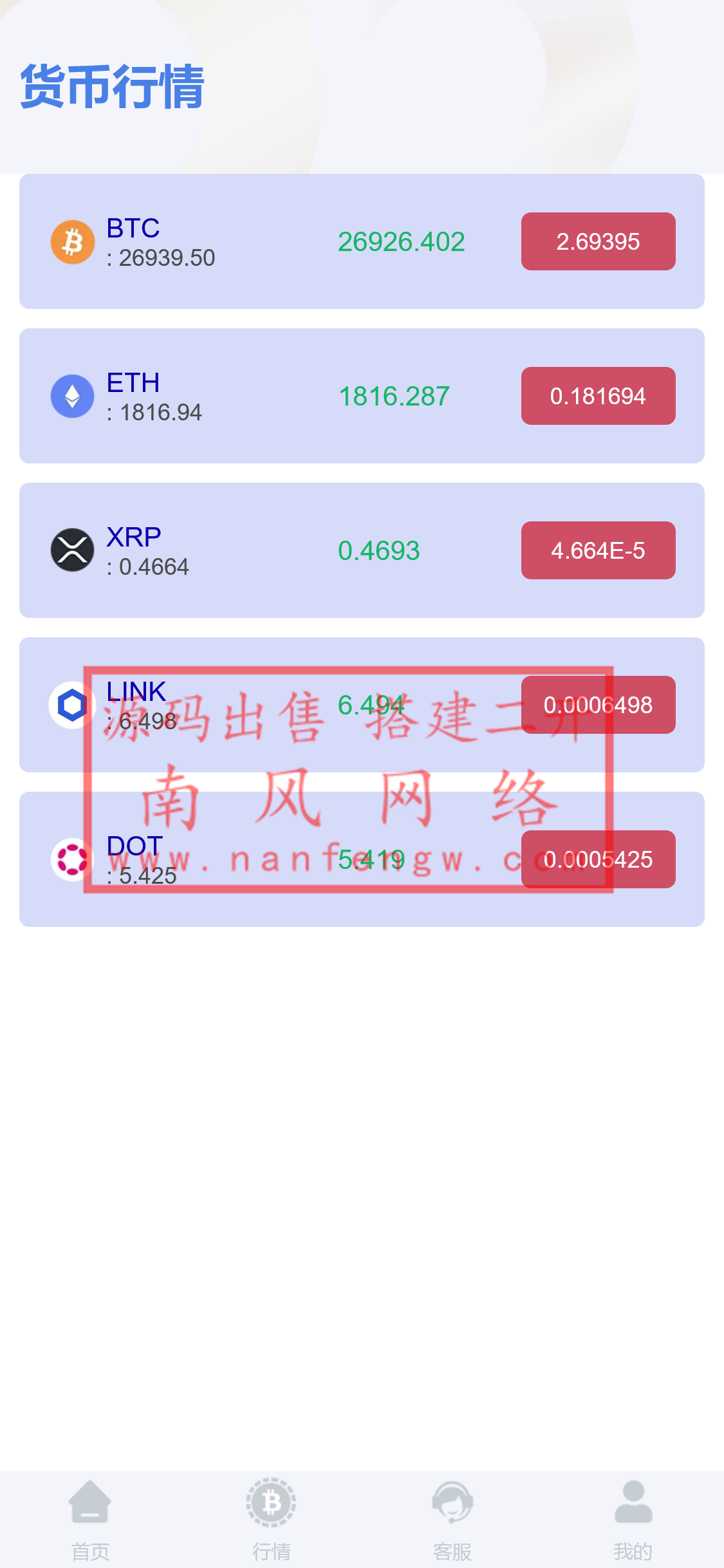Click the DOT Polkadot icon
This screenshot has width=724, height=1568.
click(x=72, y=859)
